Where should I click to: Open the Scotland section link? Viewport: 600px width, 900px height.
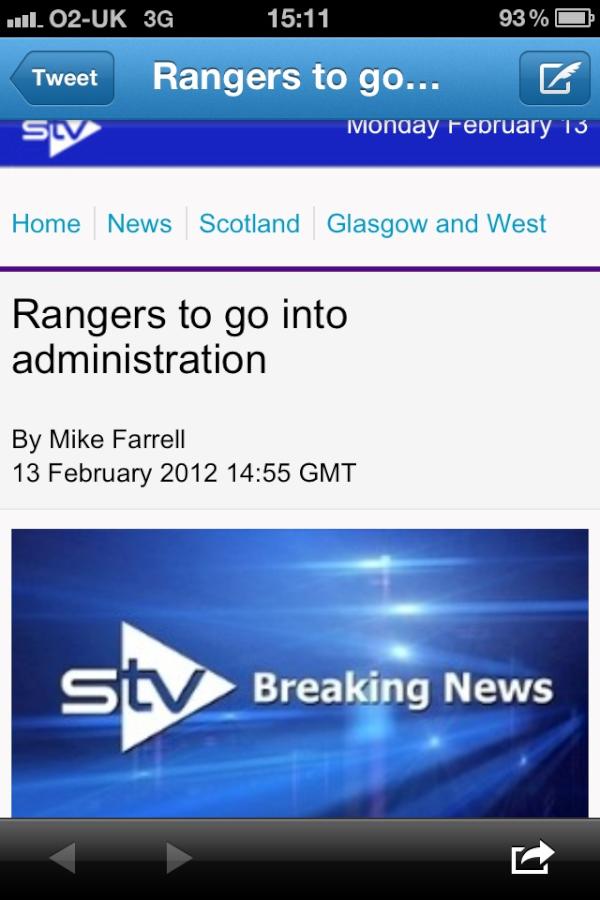(x=249, y=224)
